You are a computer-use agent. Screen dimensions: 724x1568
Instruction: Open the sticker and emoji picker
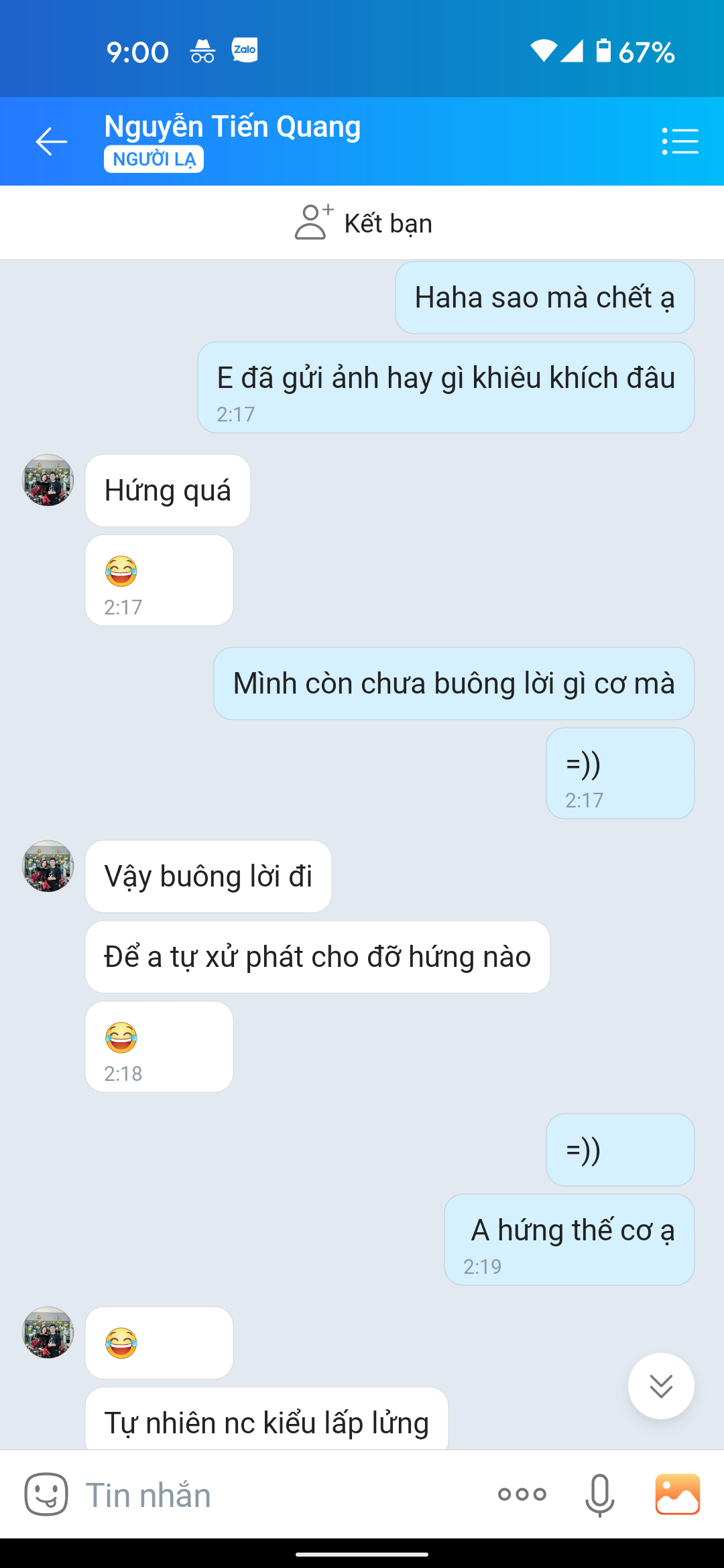point(46,1494)
